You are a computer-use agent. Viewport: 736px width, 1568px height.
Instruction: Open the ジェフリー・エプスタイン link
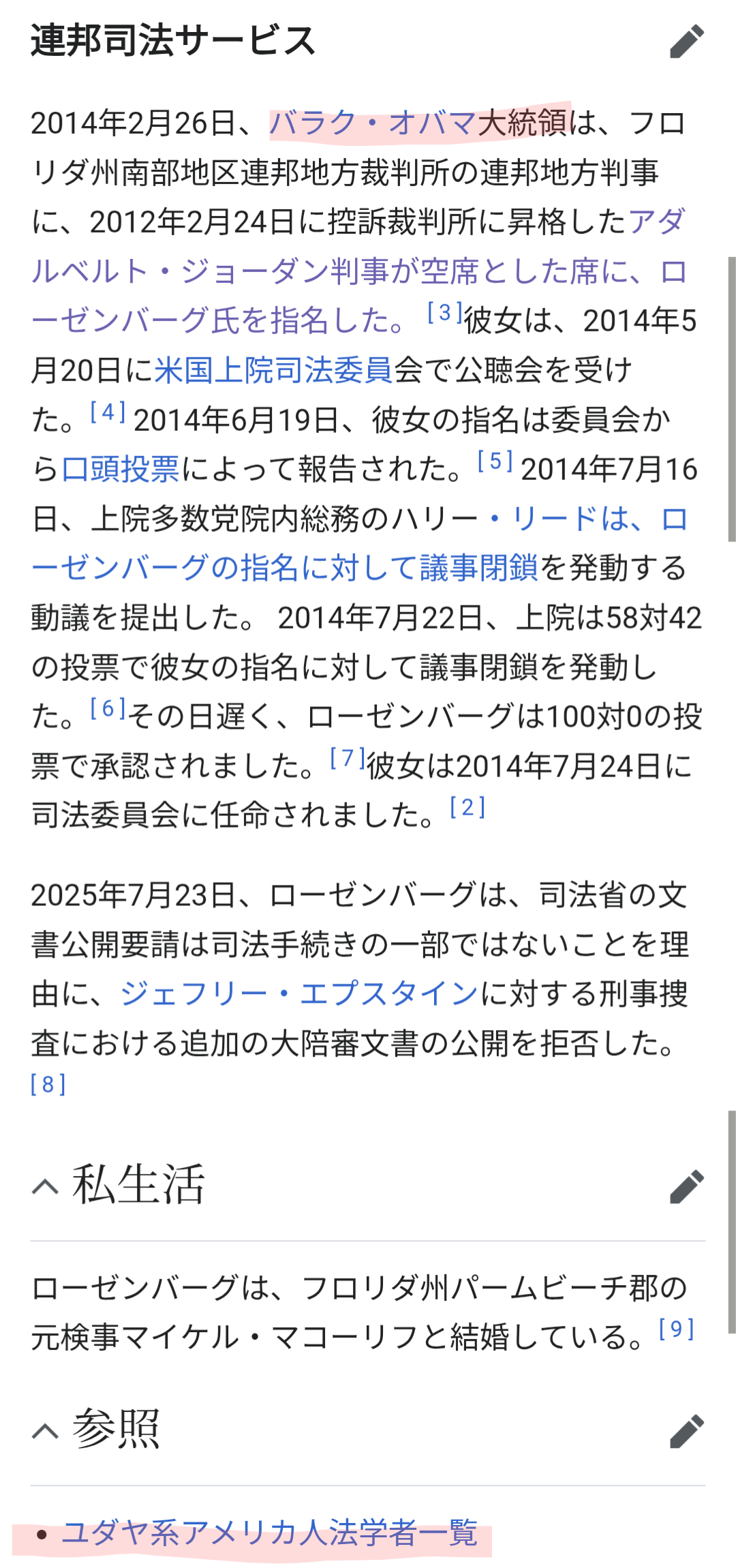(300, 994)
